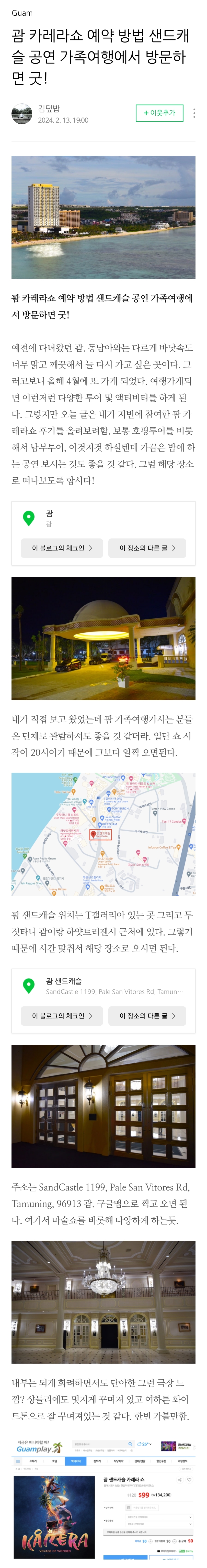Enlarge the map image of Sandcastle
207x1568 pixels.
coord(103,833)
